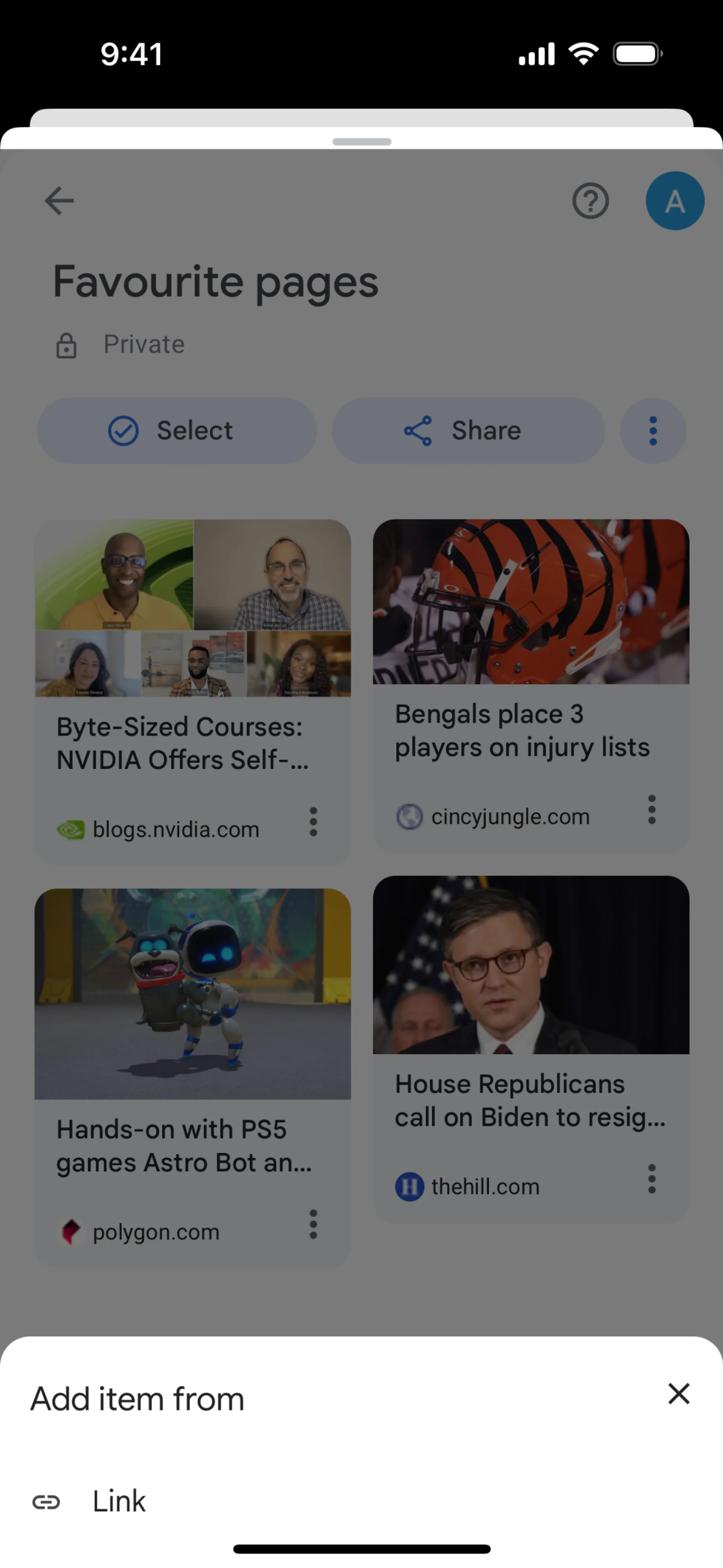Open the account avatar A
Viewport: 723px width, 1568px height.
coord(674,201)
